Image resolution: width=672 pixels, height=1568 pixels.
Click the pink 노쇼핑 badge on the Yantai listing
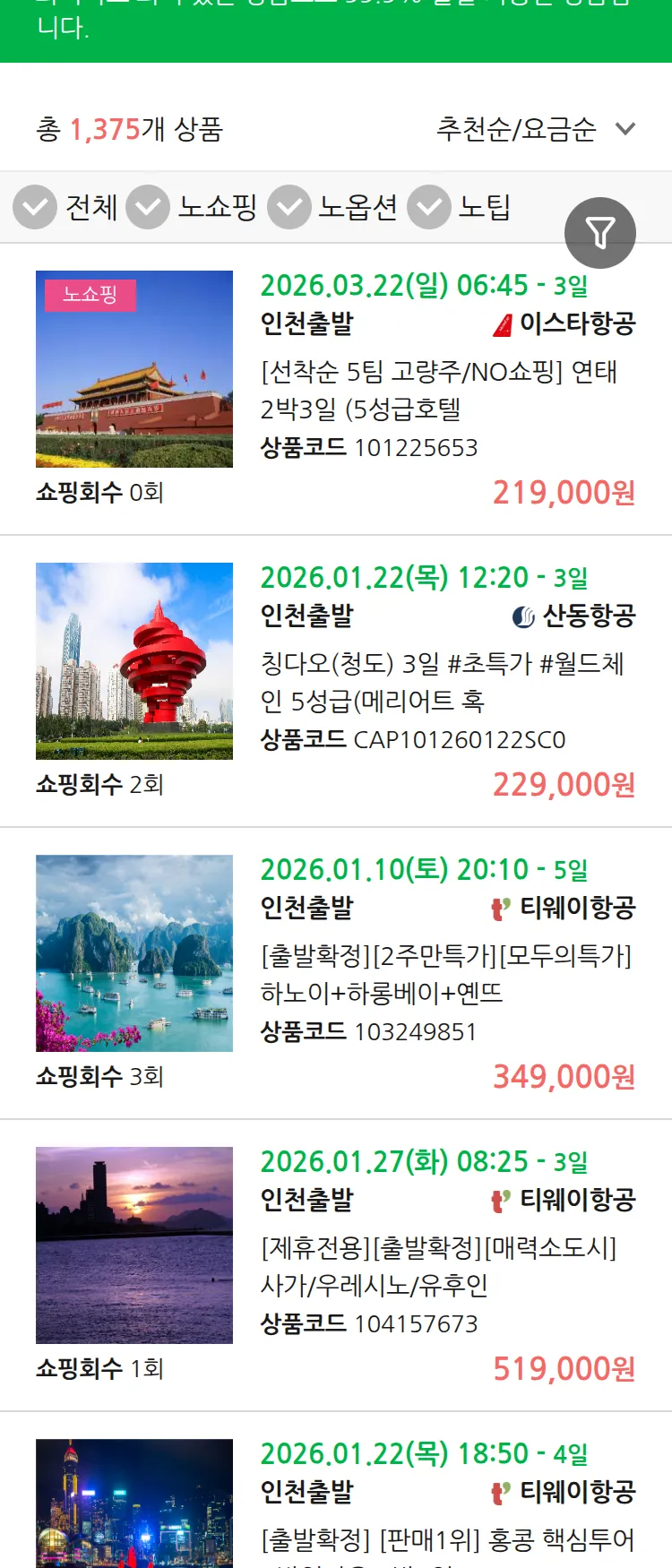(89, 293)
